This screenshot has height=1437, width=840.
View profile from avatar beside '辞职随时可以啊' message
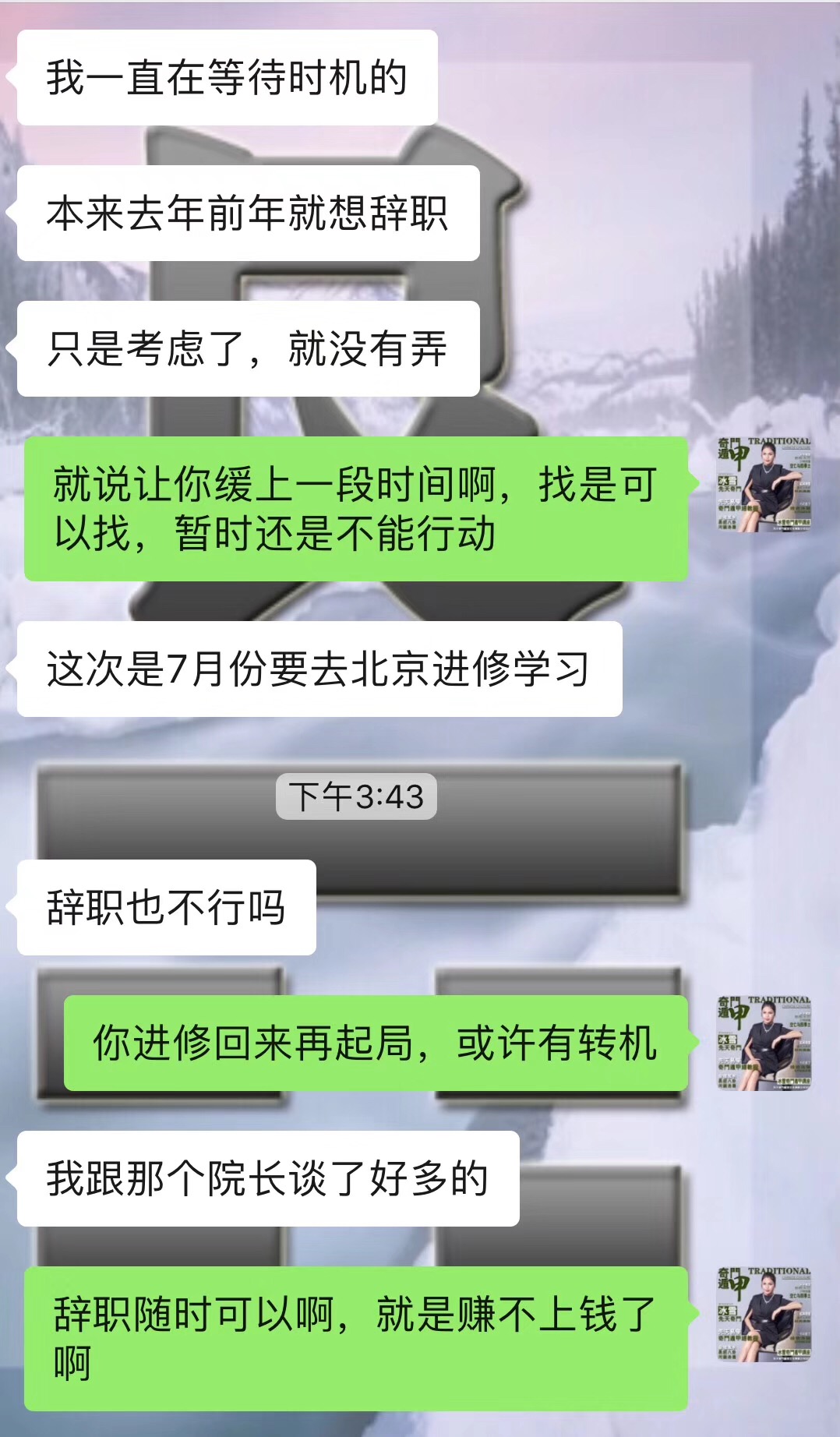click(x=764, y=1314)
